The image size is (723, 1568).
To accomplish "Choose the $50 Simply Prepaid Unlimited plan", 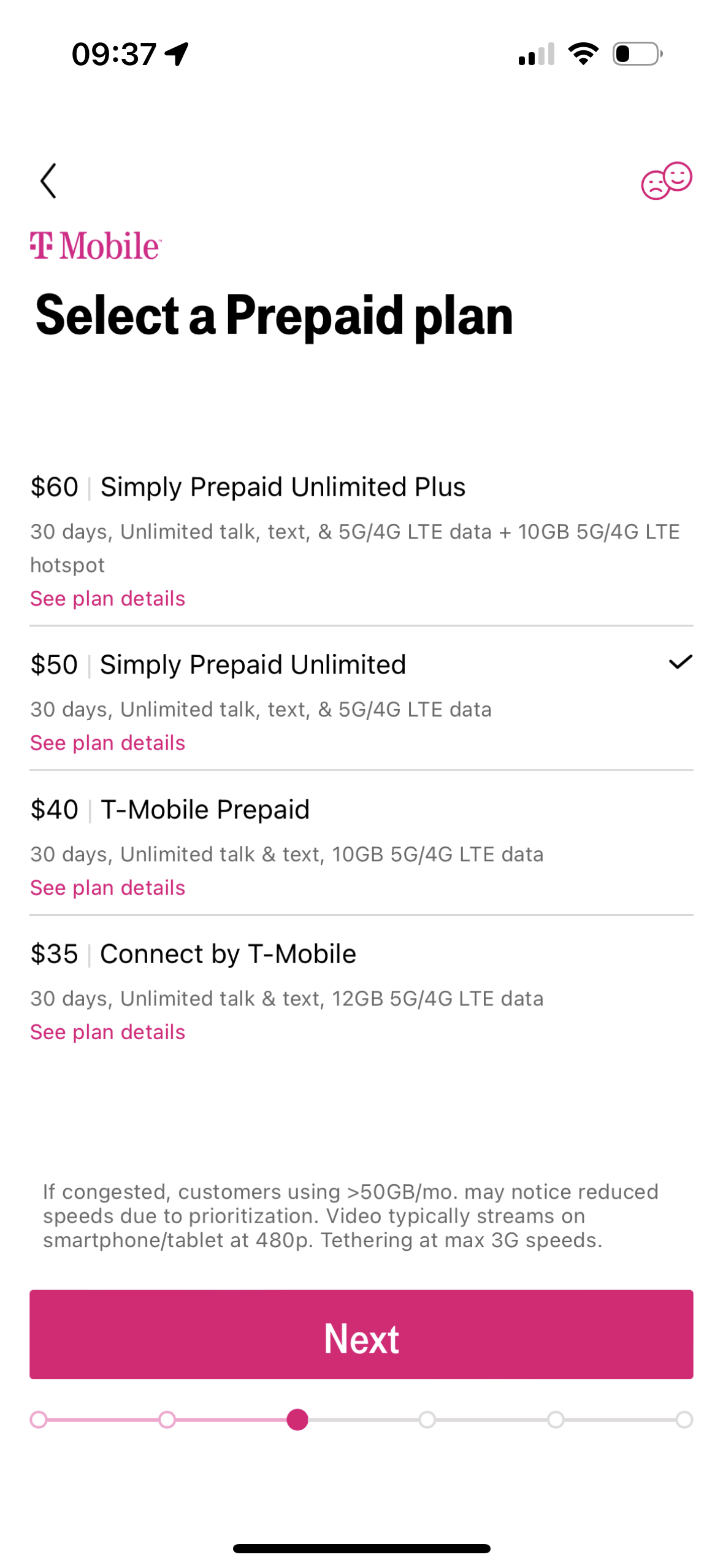I will coord(361,699).
